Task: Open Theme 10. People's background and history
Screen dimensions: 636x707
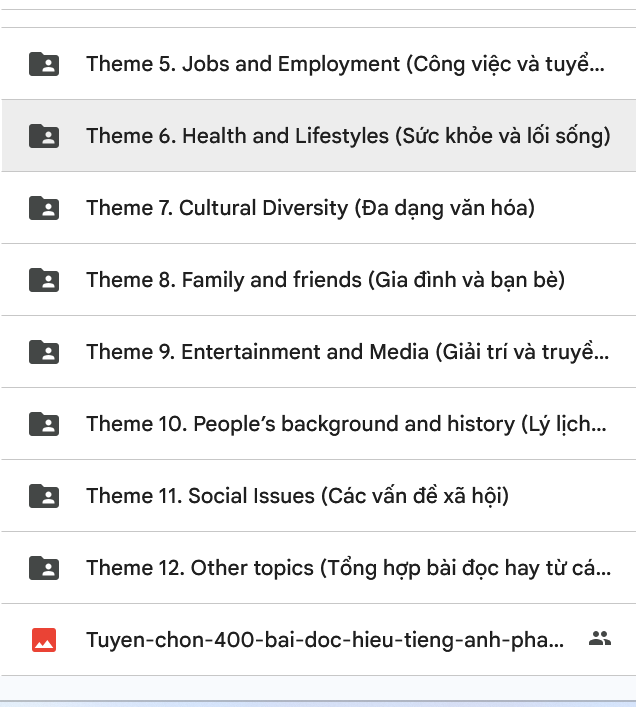Action: (346, 424)
